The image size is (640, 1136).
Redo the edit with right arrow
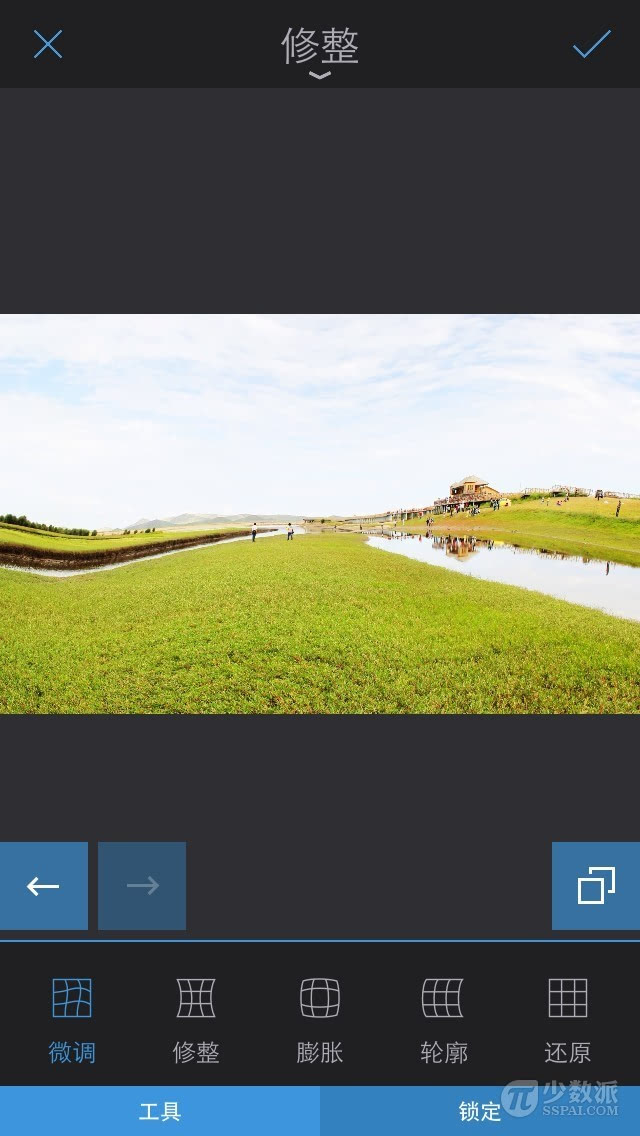[x=142, y=885]
